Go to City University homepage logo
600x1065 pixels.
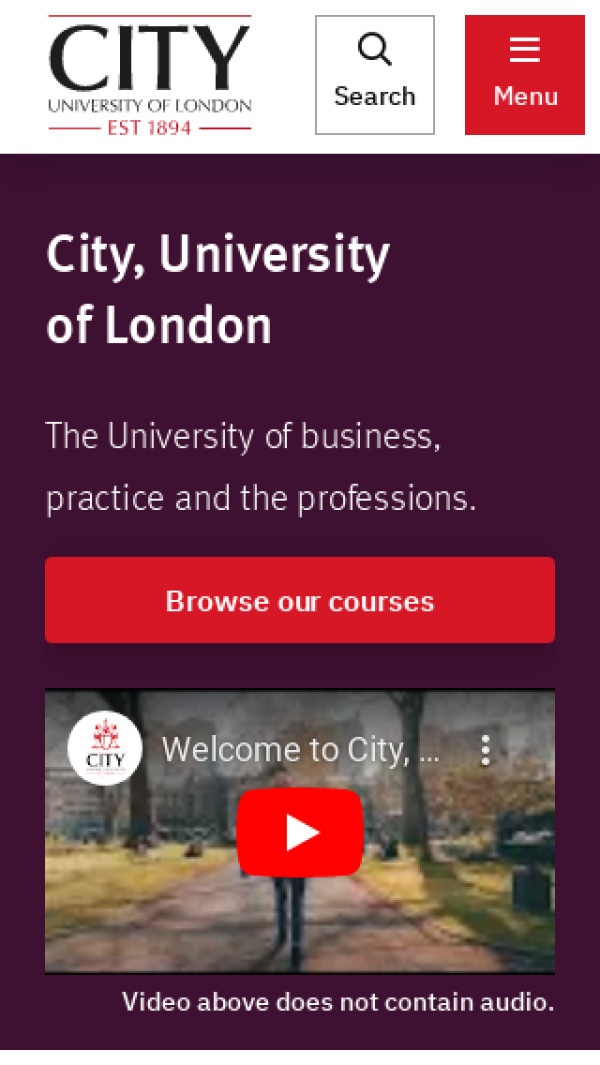[150, 76]
